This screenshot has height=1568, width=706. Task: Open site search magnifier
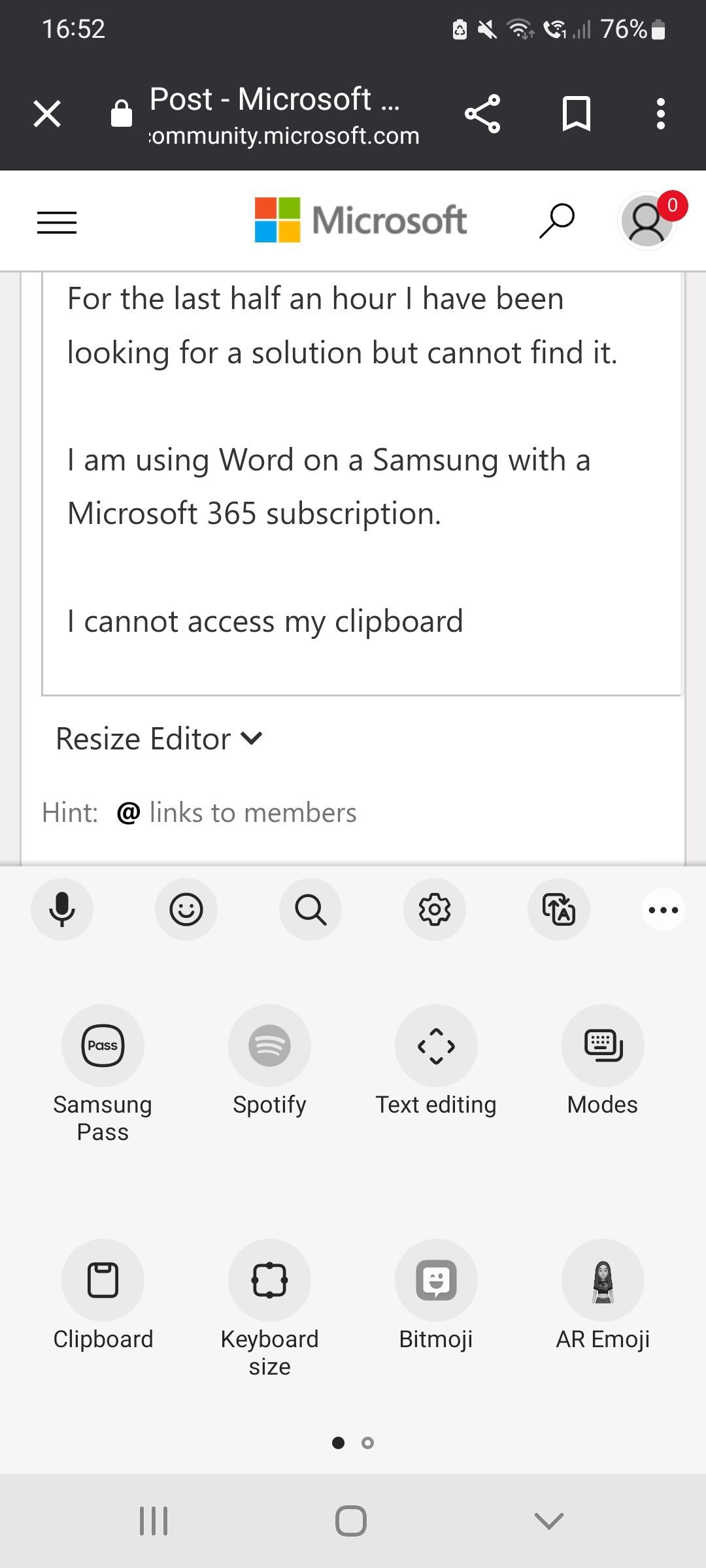556,221
